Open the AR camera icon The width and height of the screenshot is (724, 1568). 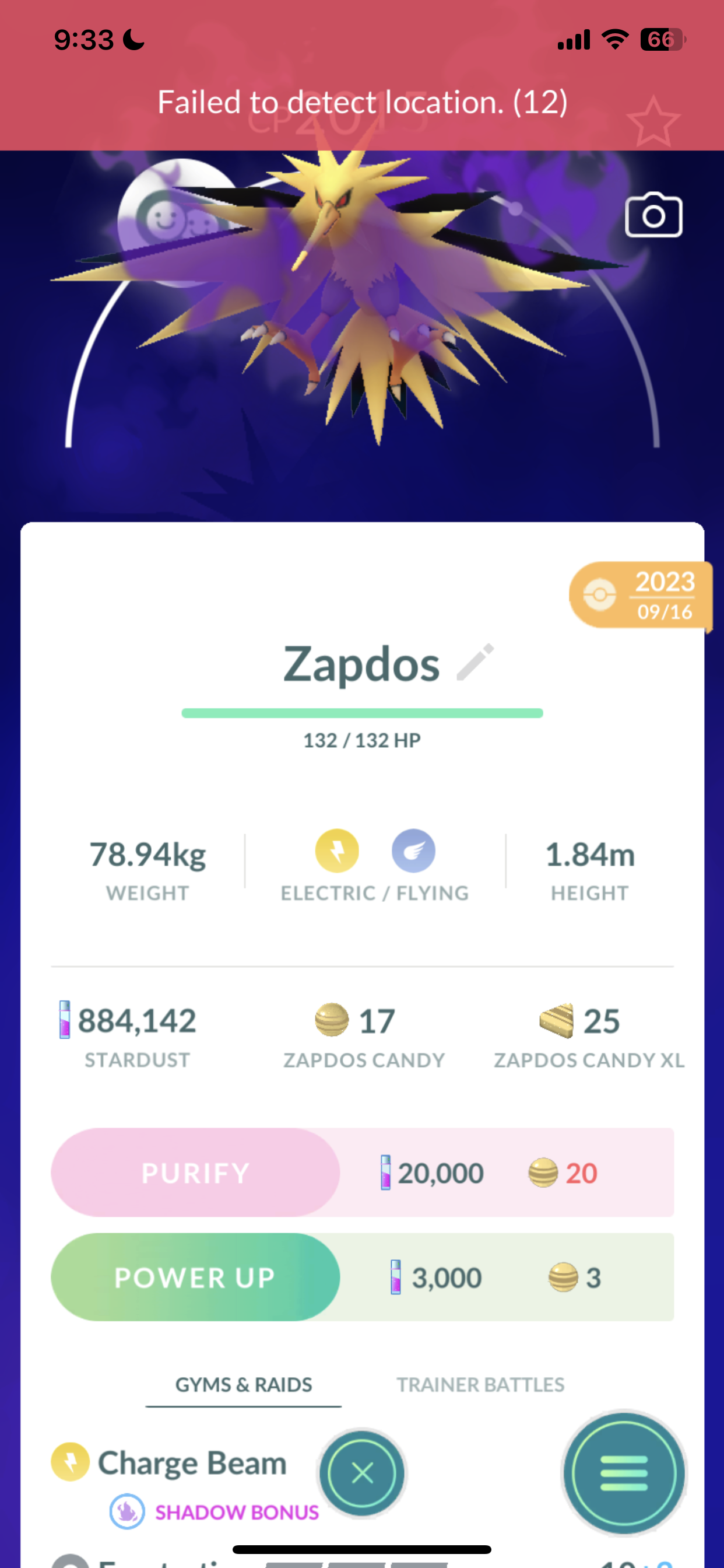(653, 215)
